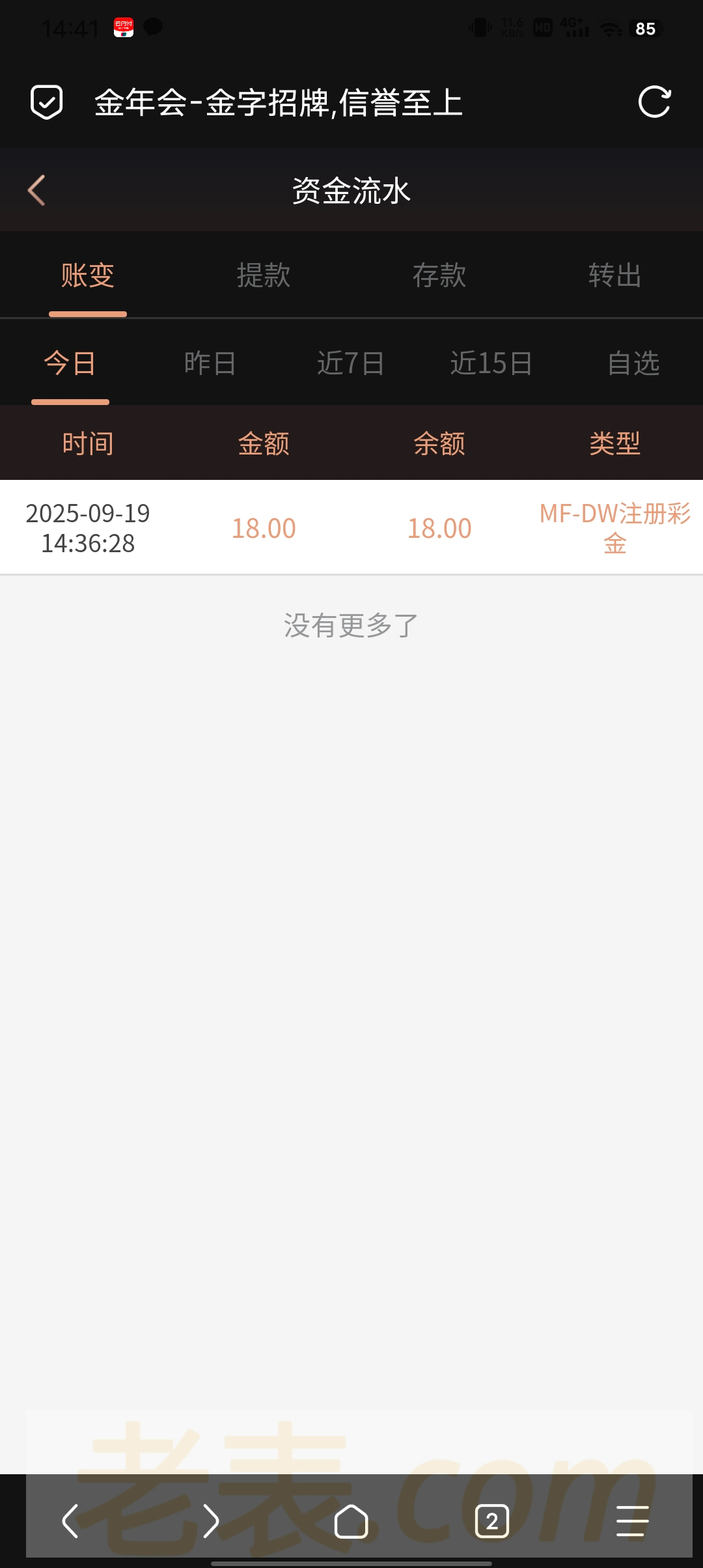Switch to the 存款 tab
Screen dimensions: 703x1568
point(439,275)
